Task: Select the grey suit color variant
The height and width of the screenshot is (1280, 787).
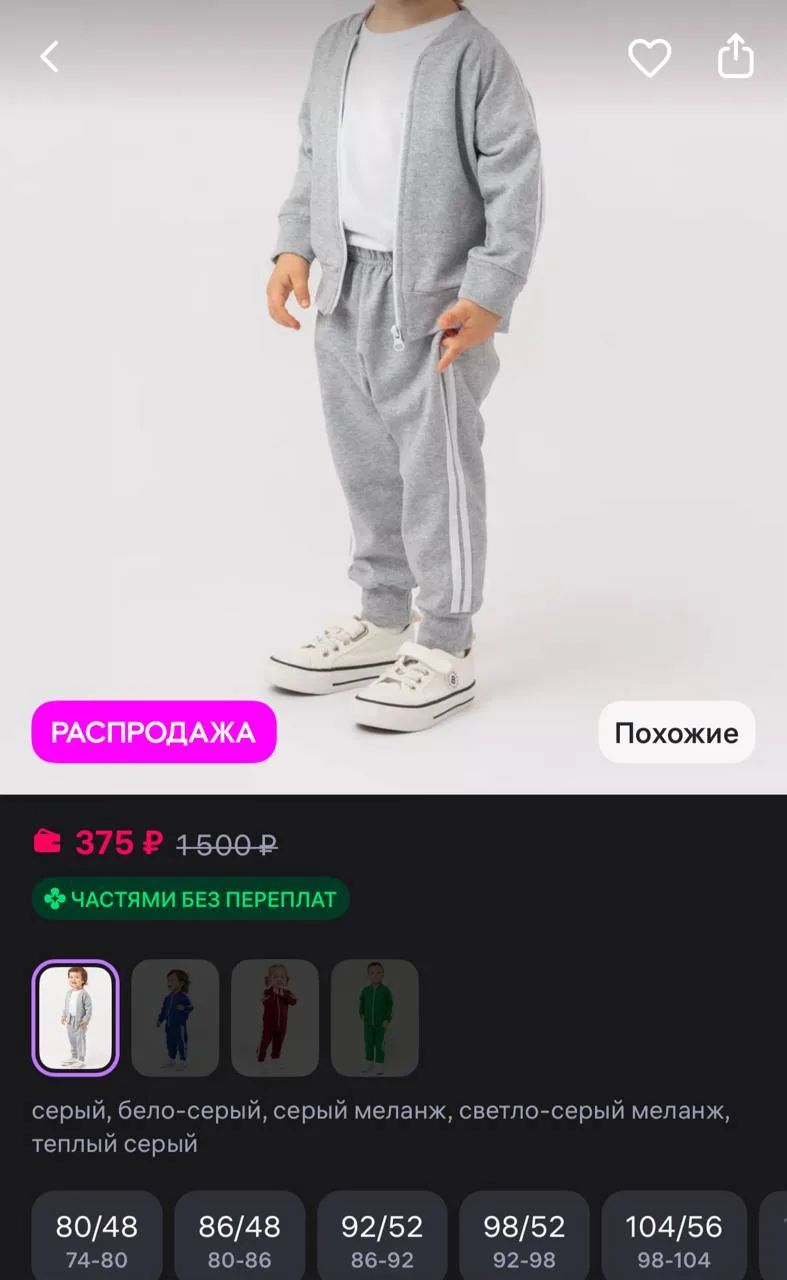Action: coord(75,1018)
